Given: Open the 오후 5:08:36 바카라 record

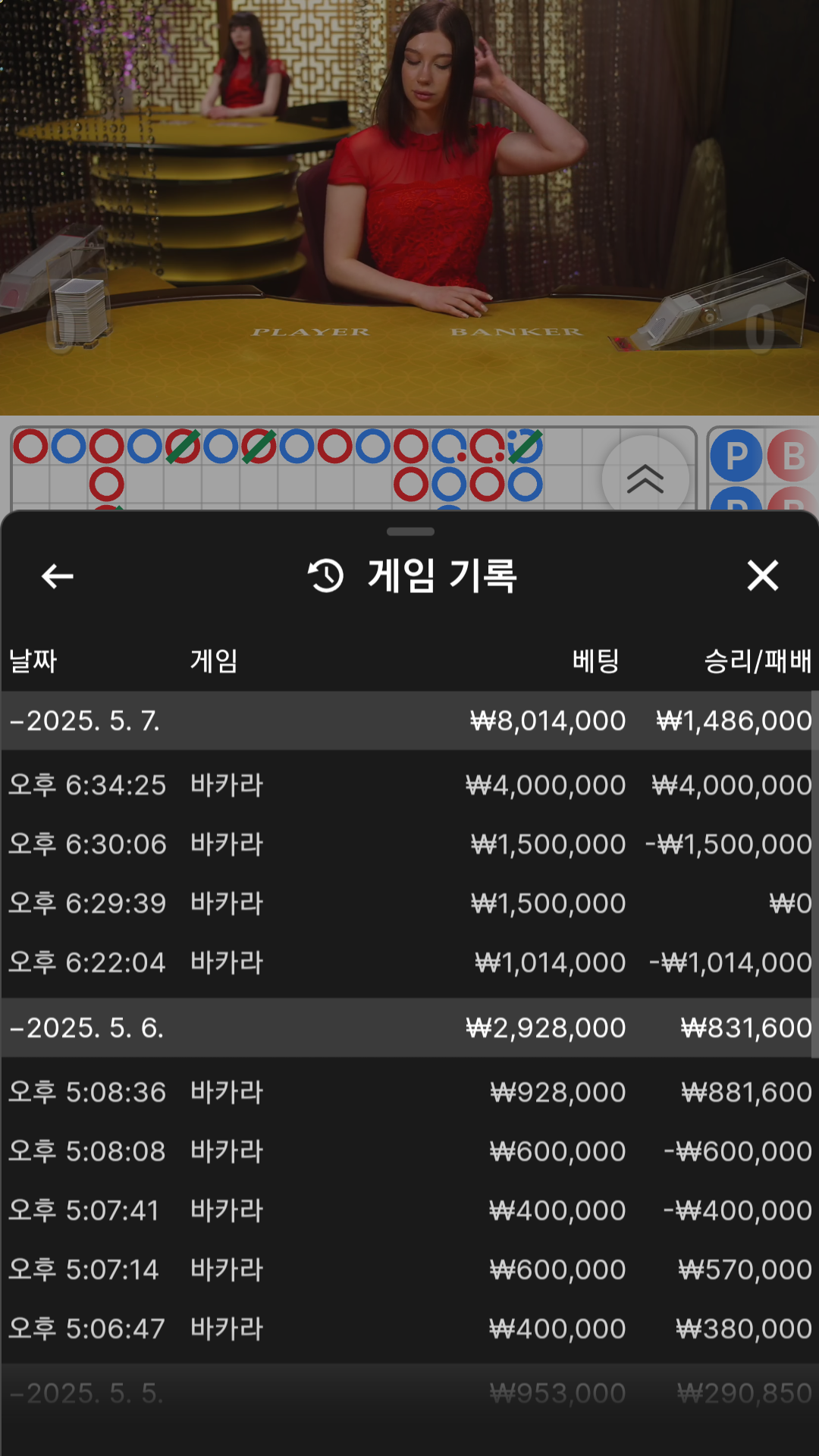Looking at the screenshot, I should pos(409,1092).
